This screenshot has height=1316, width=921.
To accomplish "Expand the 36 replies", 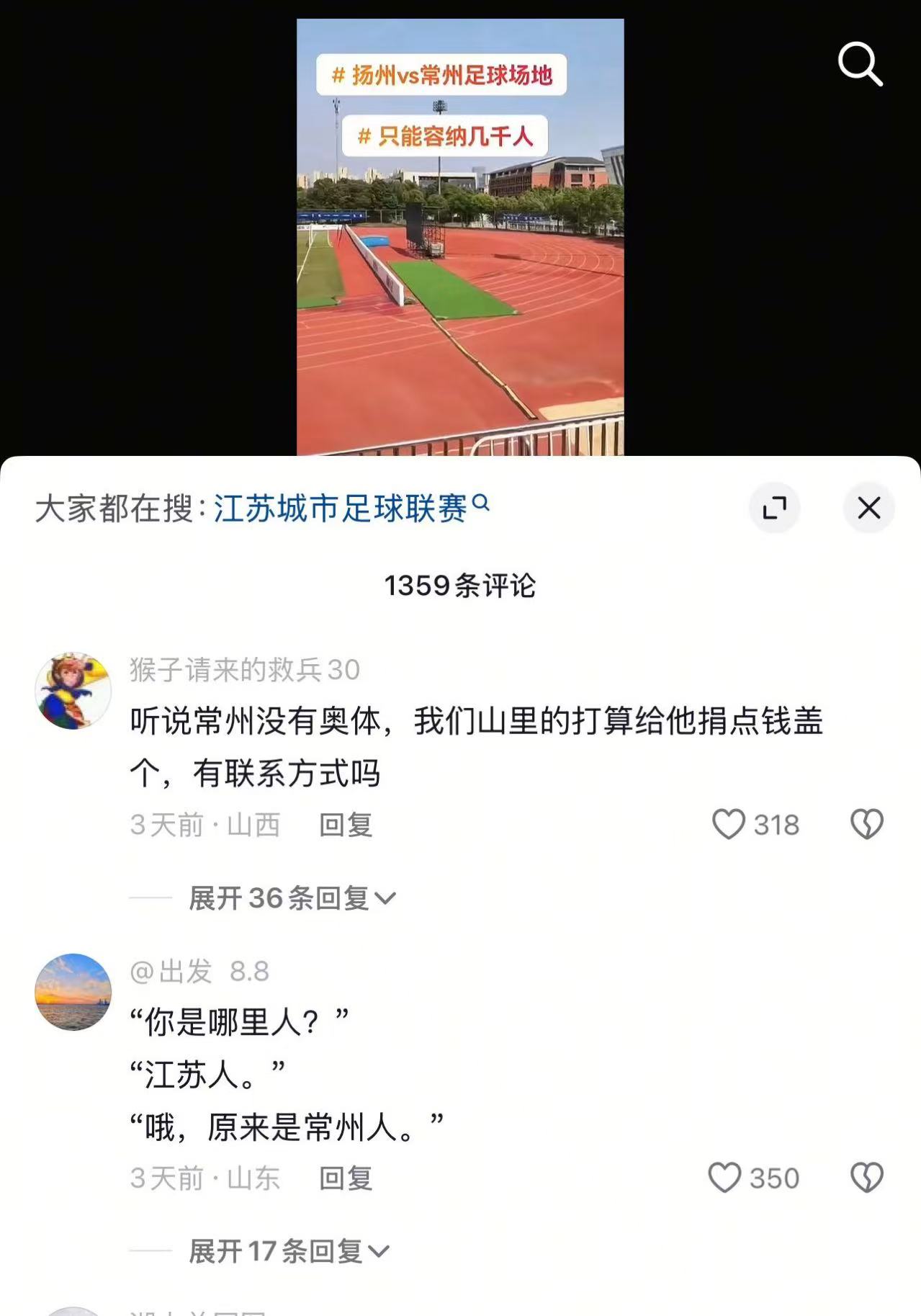I will (x=292, y=898).
